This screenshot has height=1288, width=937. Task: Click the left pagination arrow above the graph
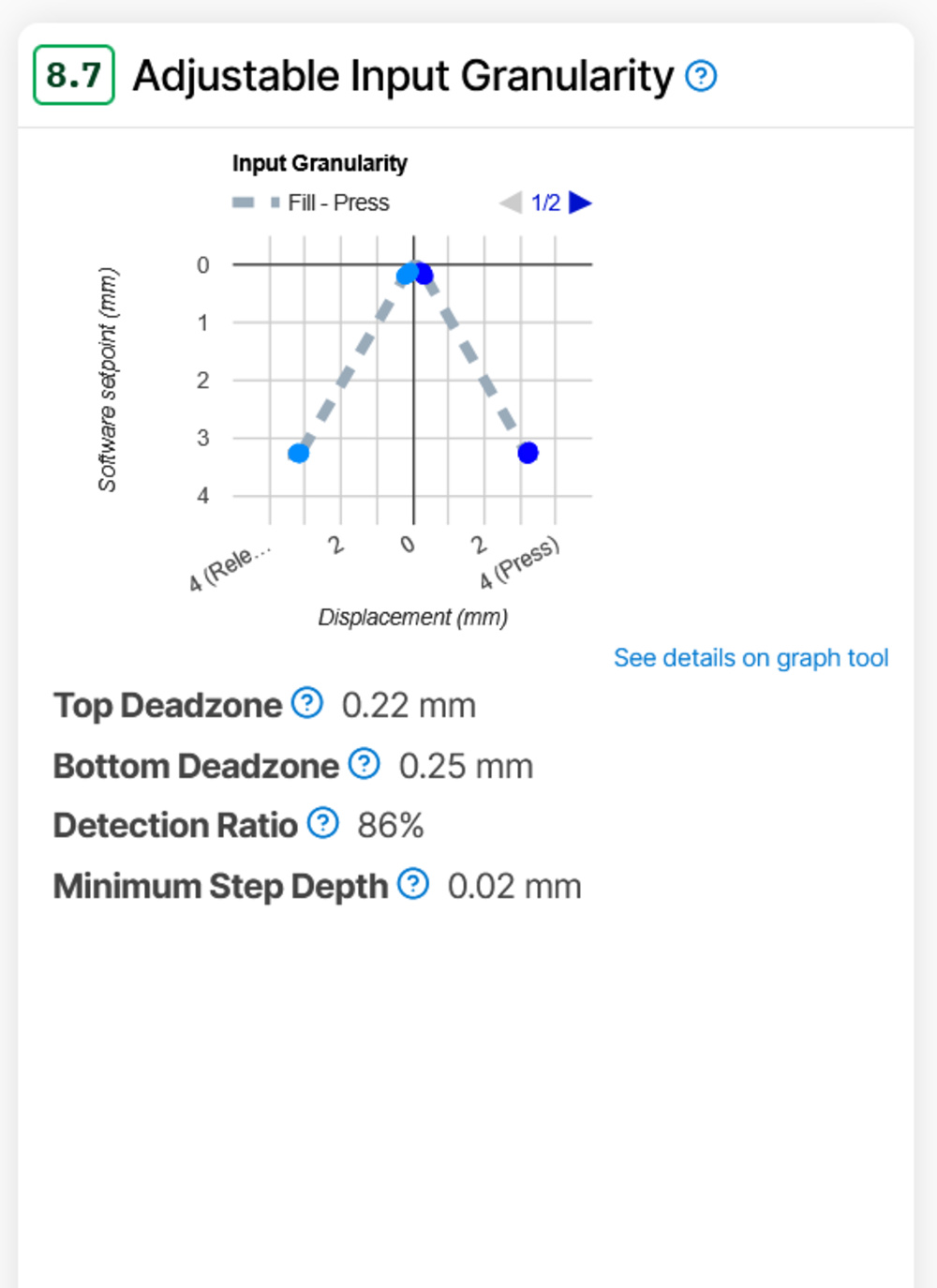(x=511, y=202)
